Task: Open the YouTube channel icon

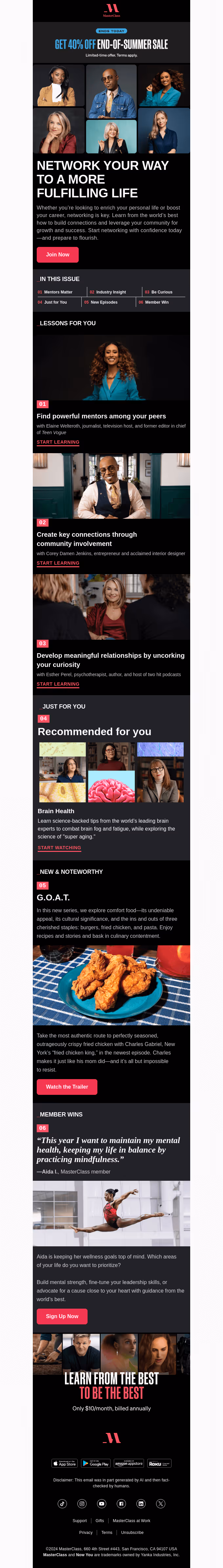Action: 102,1503
